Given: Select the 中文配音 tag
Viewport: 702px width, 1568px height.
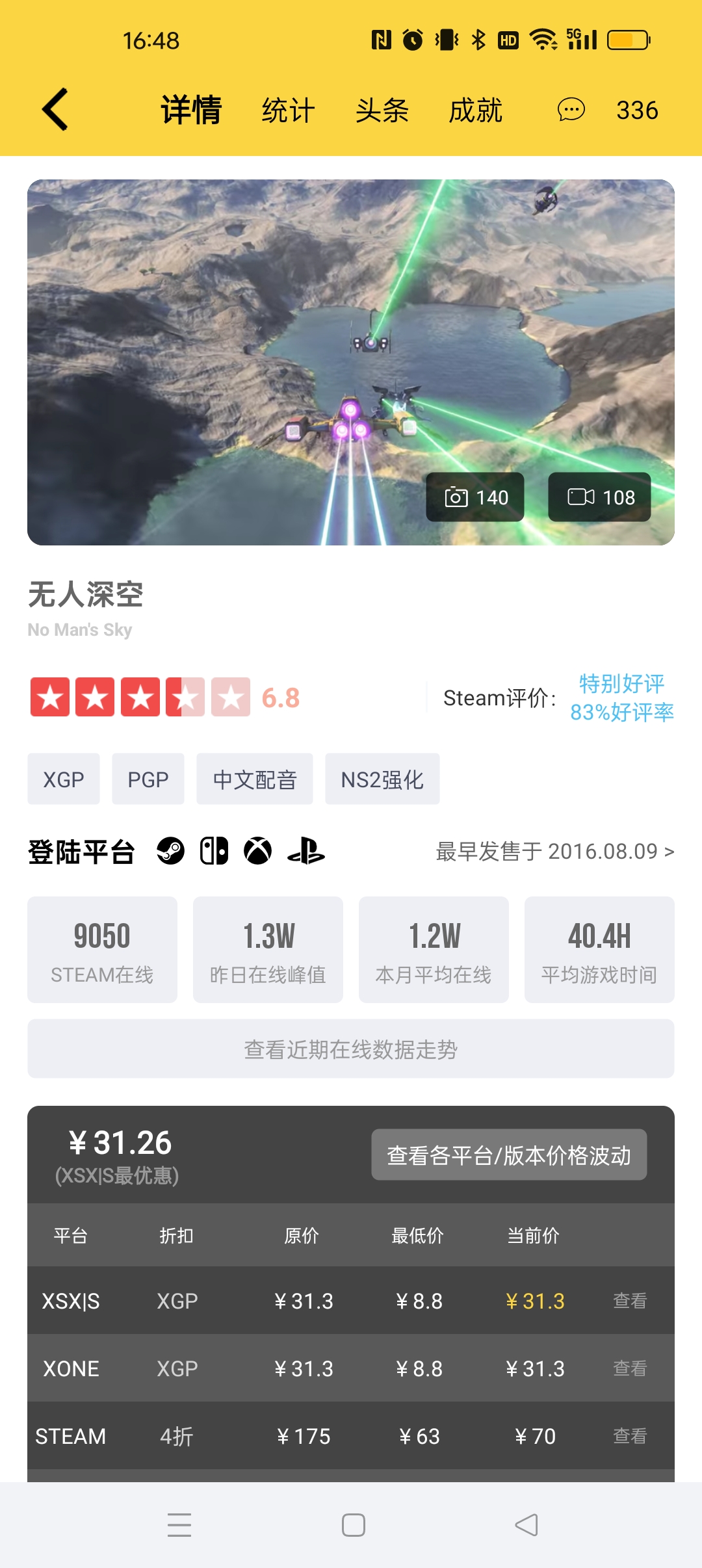Looking at the screenshot, I should 255,779.
